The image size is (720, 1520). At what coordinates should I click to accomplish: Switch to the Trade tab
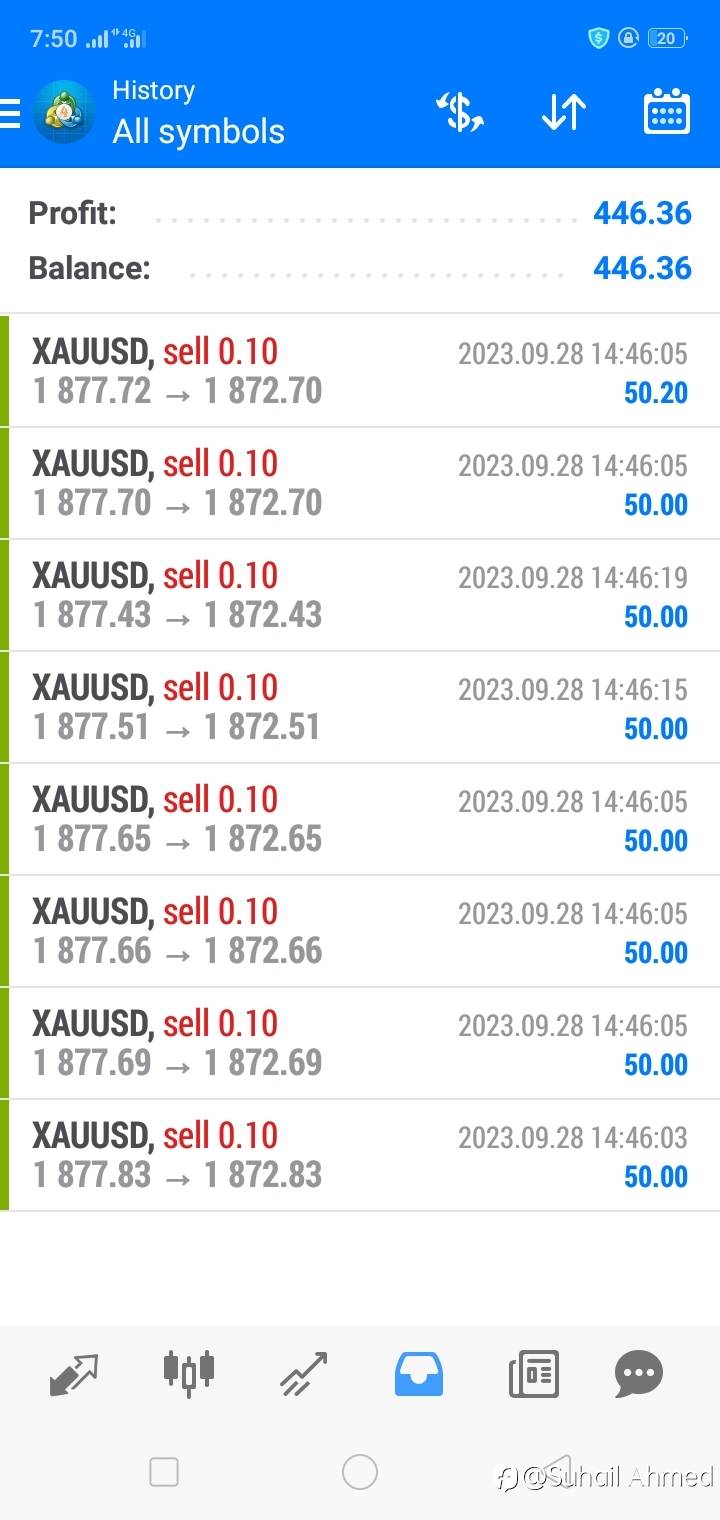pos(304,1373)
